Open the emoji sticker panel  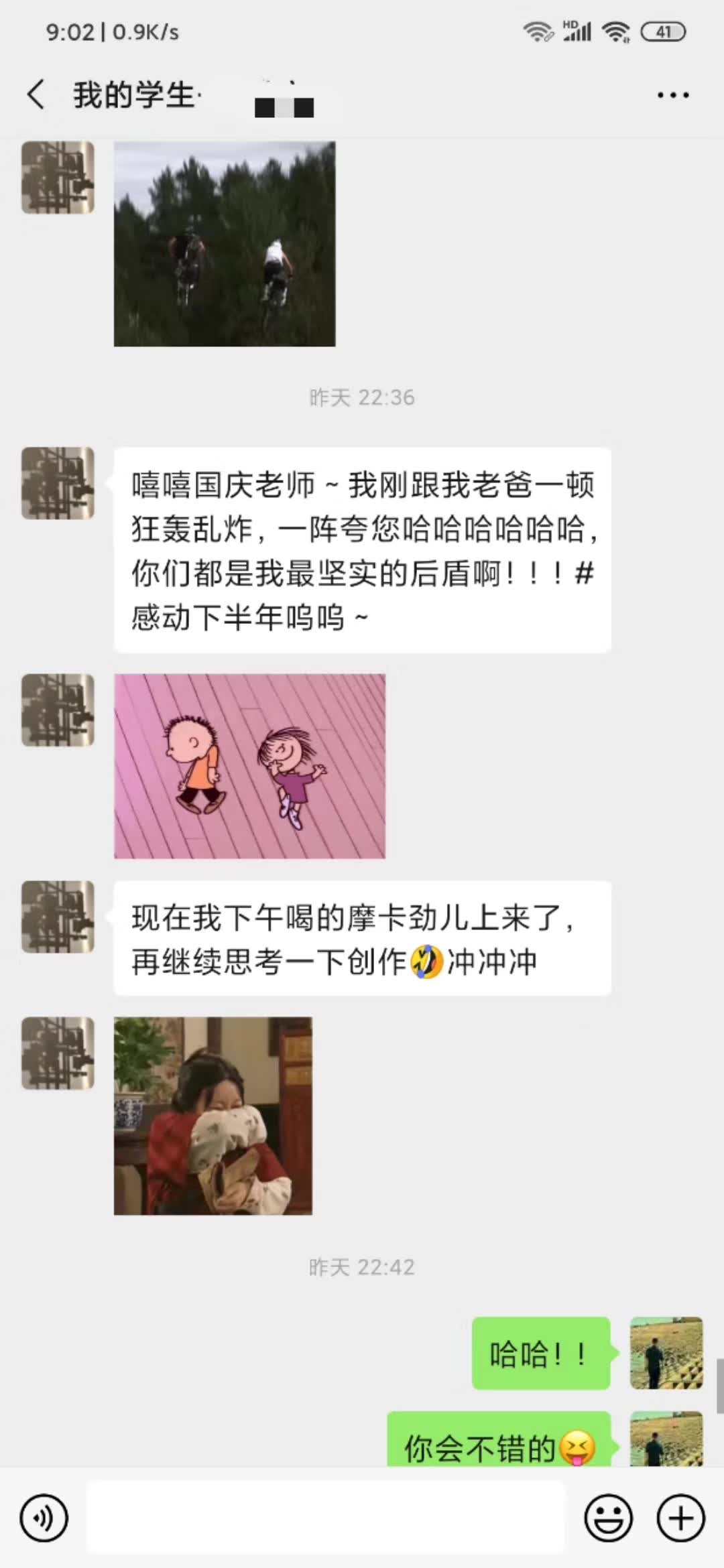tap(608, 1518)
